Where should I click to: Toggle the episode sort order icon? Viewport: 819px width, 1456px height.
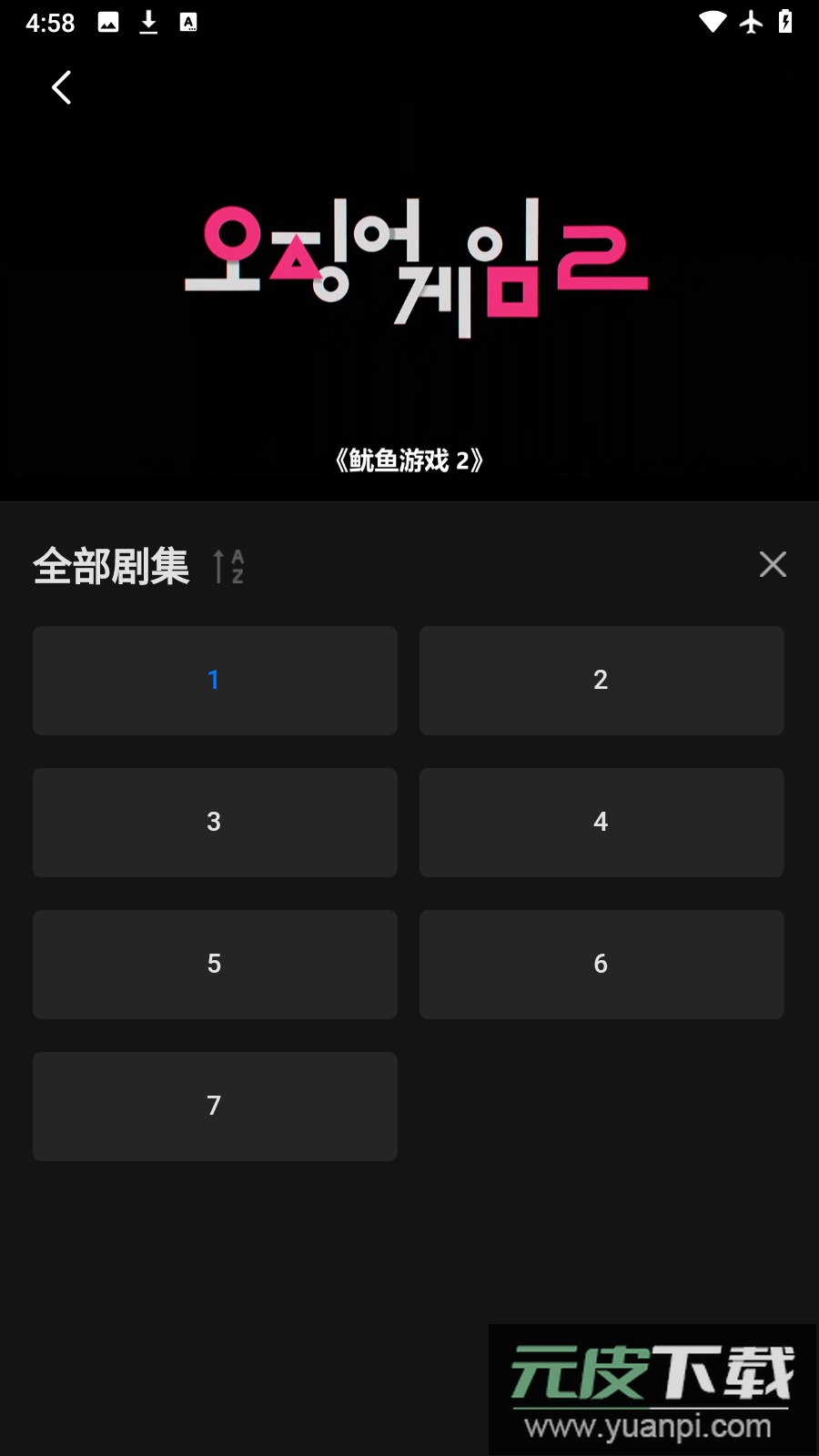click(228, 566)
